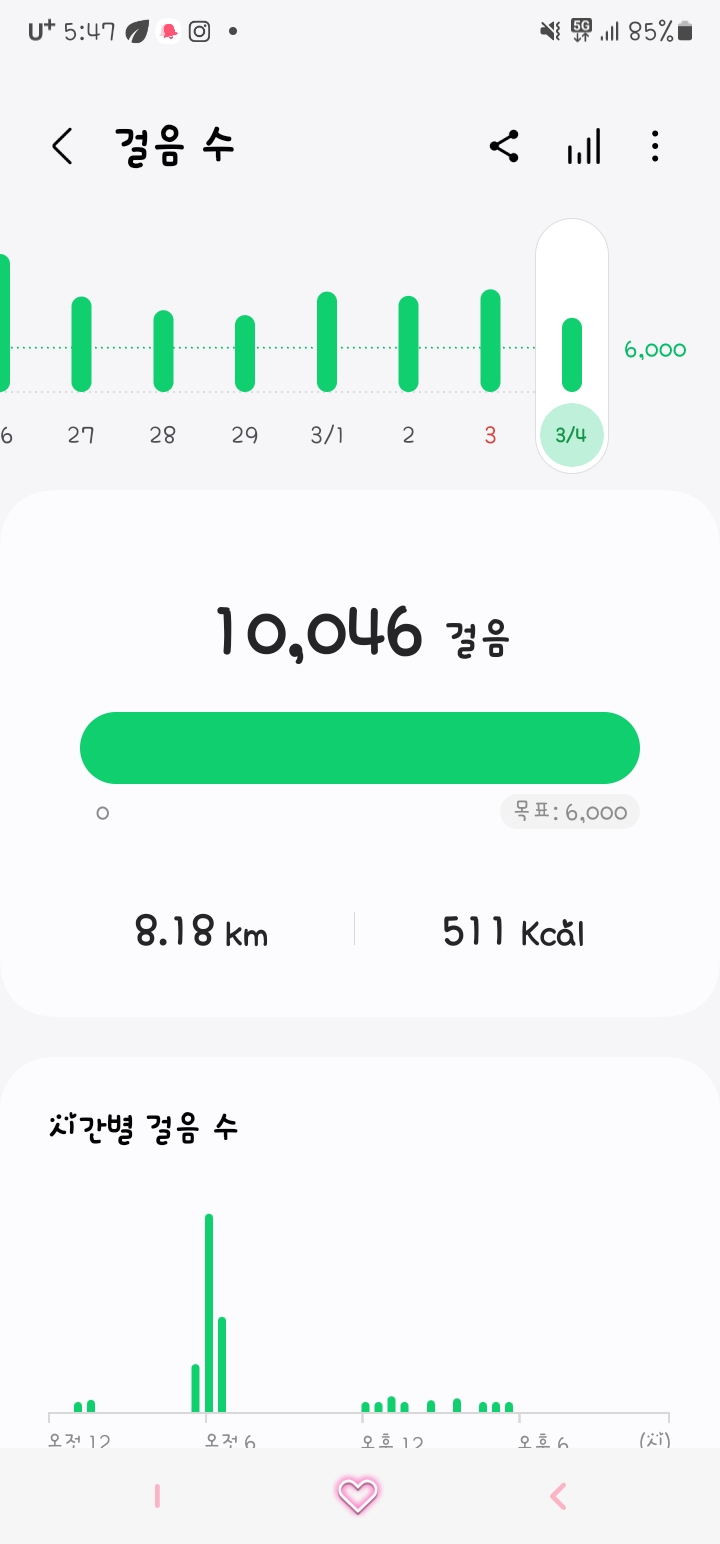Go back from the 걸음 수 screen
The width and height of the screenshot is (720, 1544).
pyautogui.click(x=62, y=147)
